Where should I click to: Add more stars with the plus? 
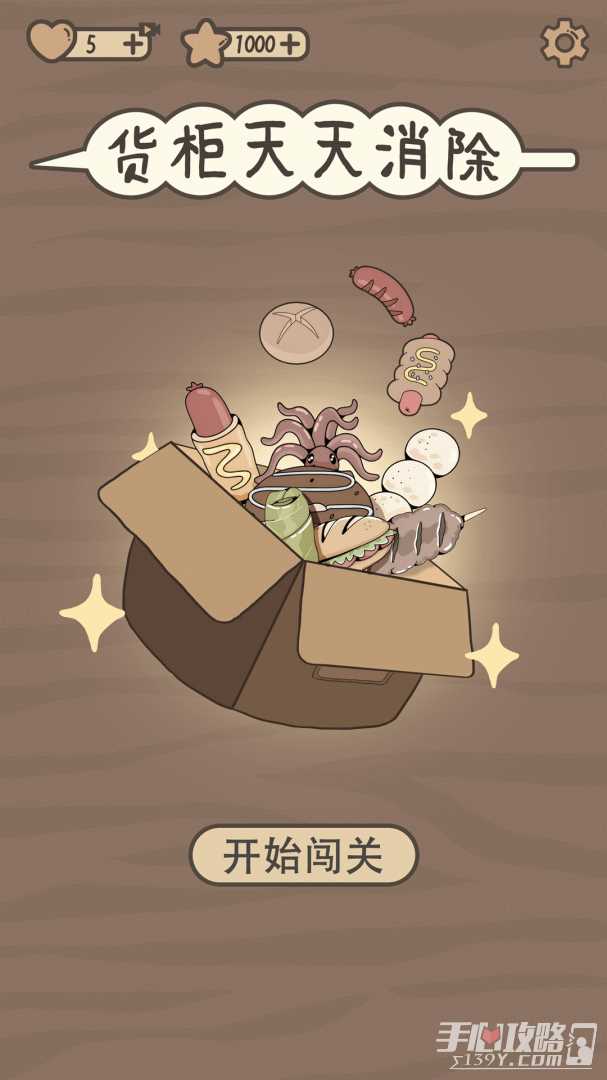tap(289, 43)
